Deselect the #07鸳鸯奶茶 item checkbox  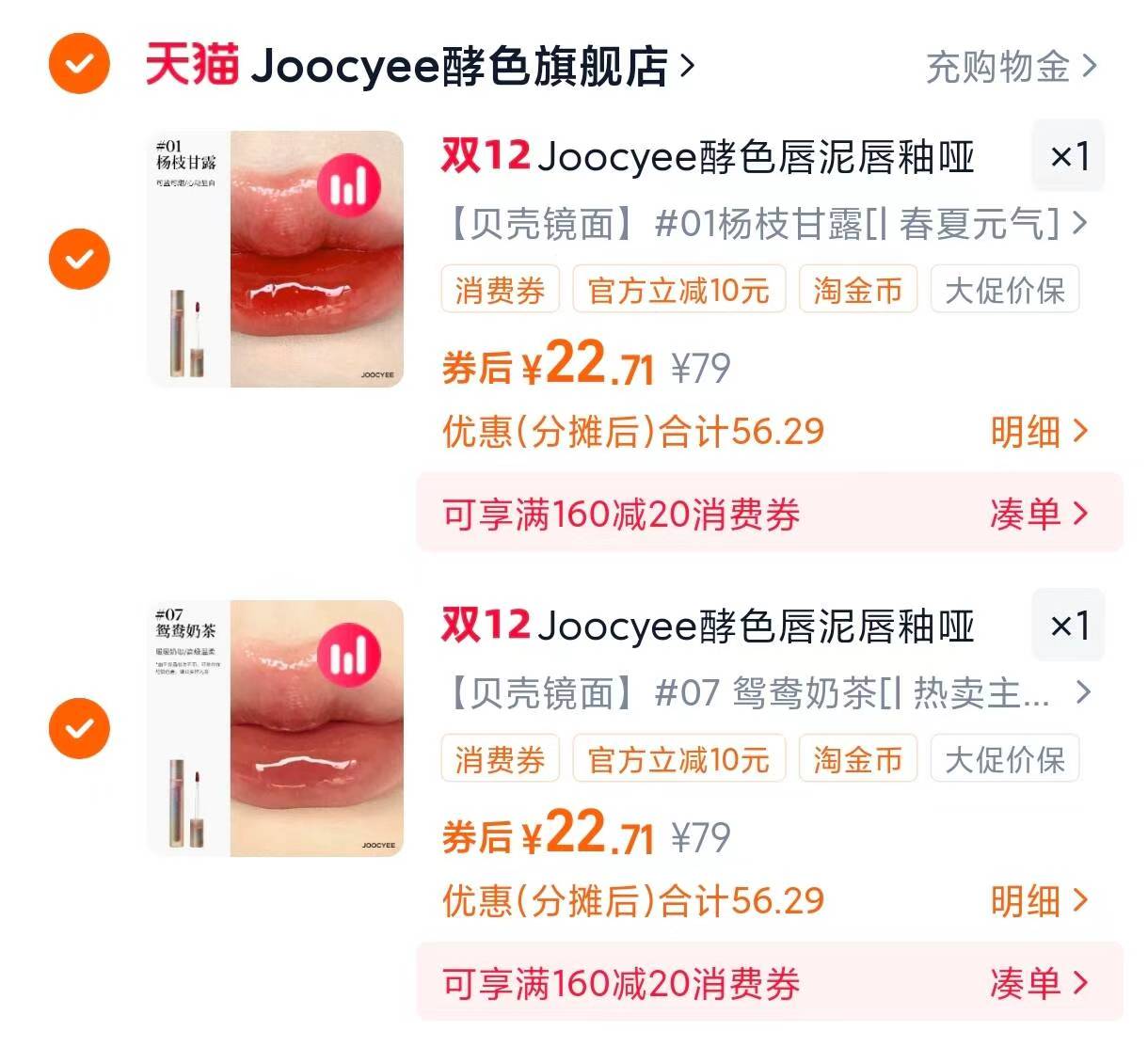pos(79,728)
